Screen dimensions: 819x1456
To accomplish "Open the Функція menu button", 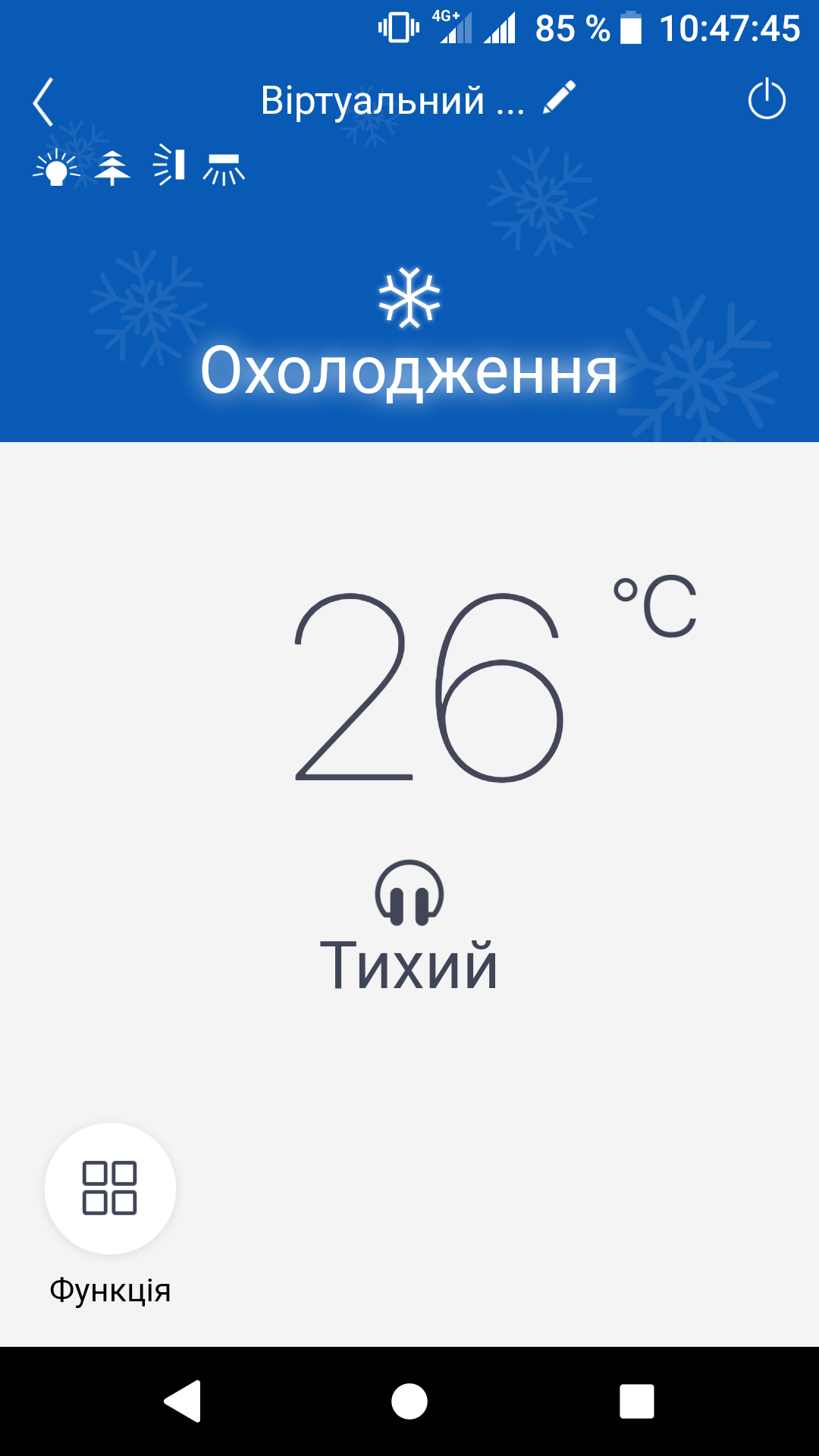I will tap(111, 1188).
